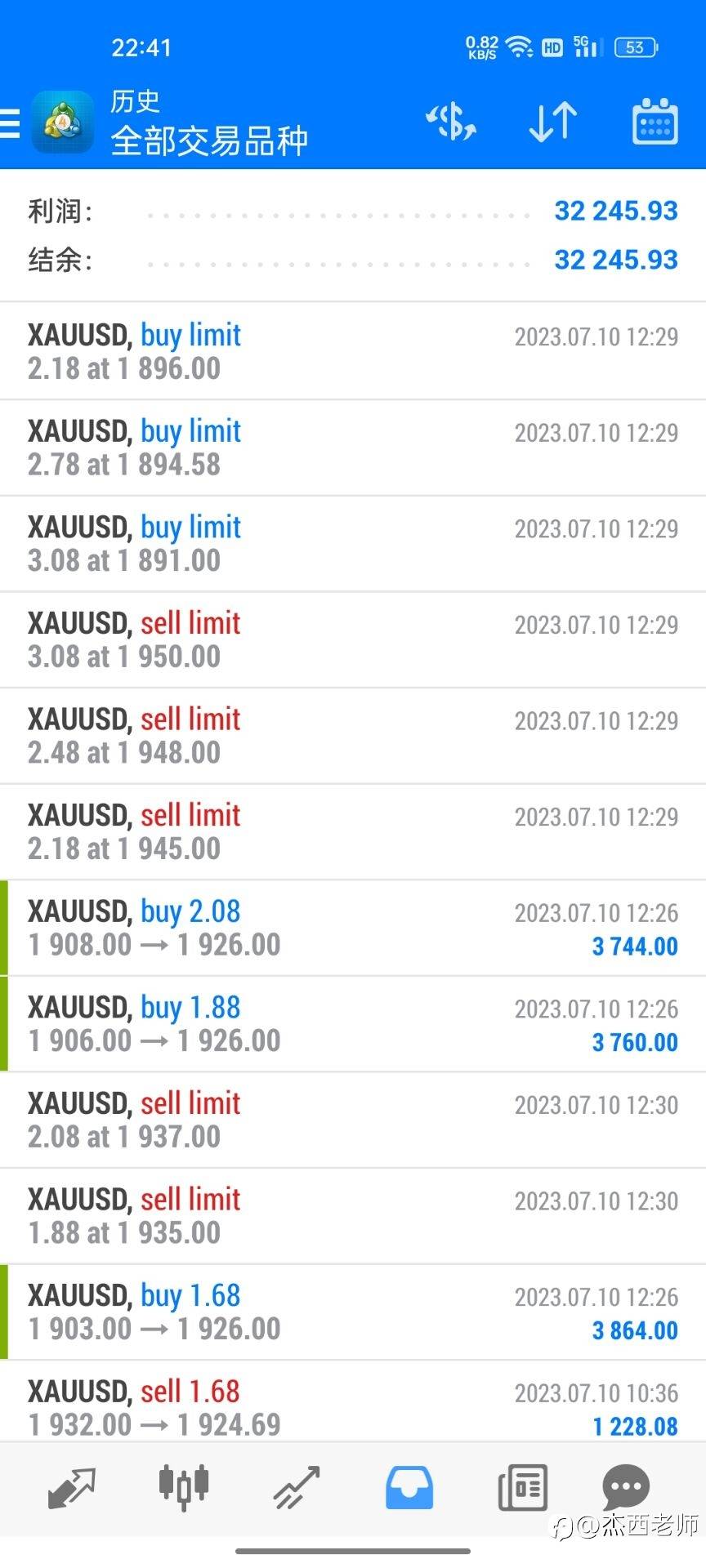706x1568 pixels.
Task: Go to the Trade tab
Action: click(296, 1486)
